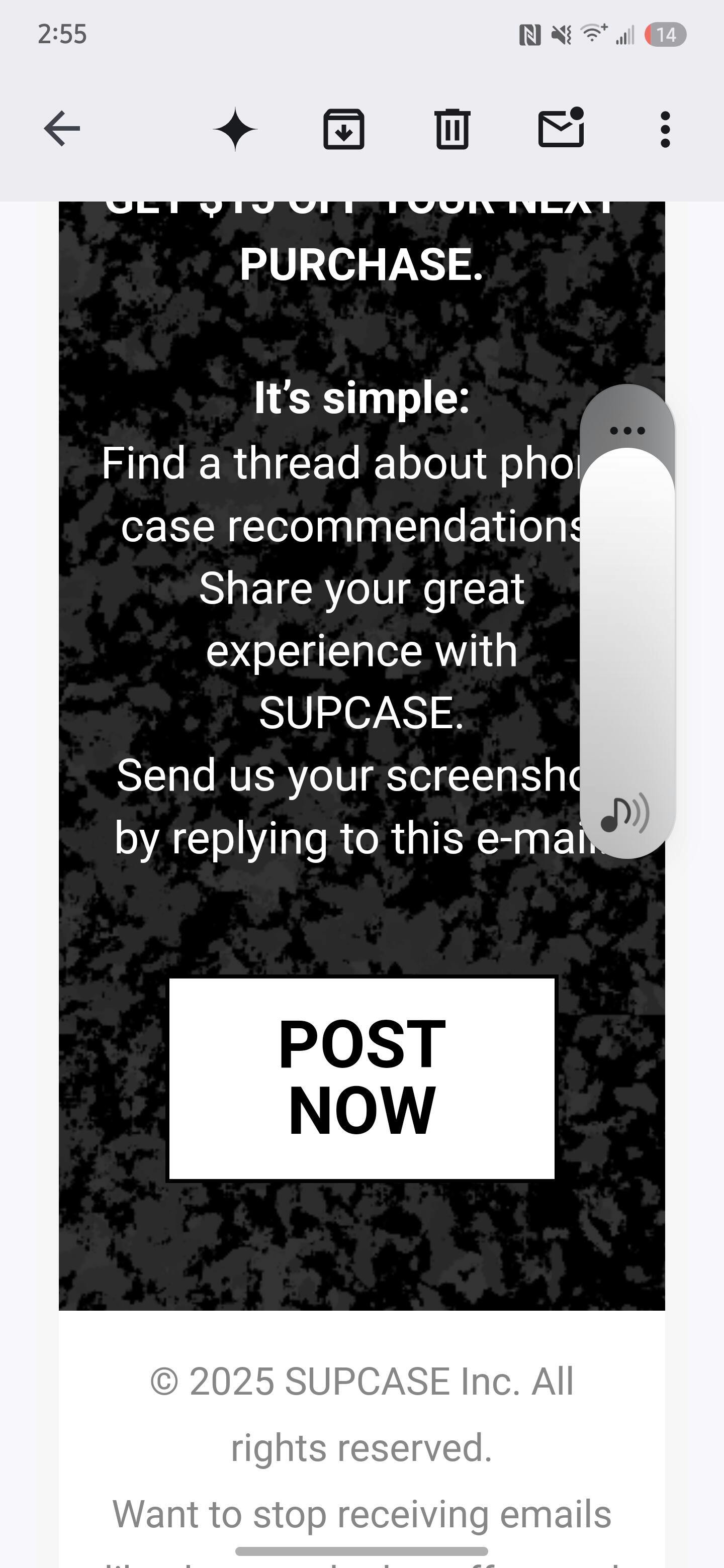
Task: Open the overflow menu
Action: [665, 129]
